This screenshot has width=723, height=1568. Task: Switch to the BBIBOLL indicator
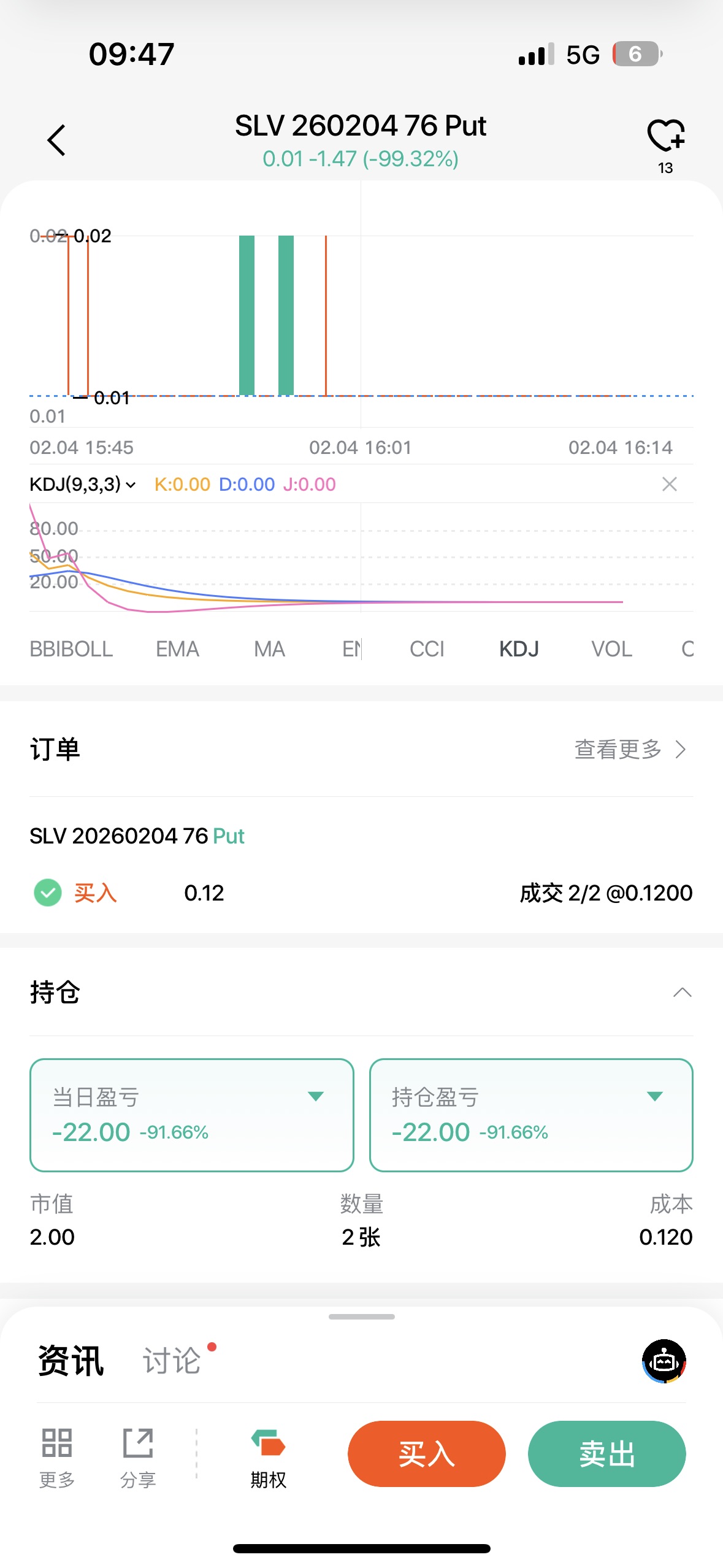pos(71,649)
